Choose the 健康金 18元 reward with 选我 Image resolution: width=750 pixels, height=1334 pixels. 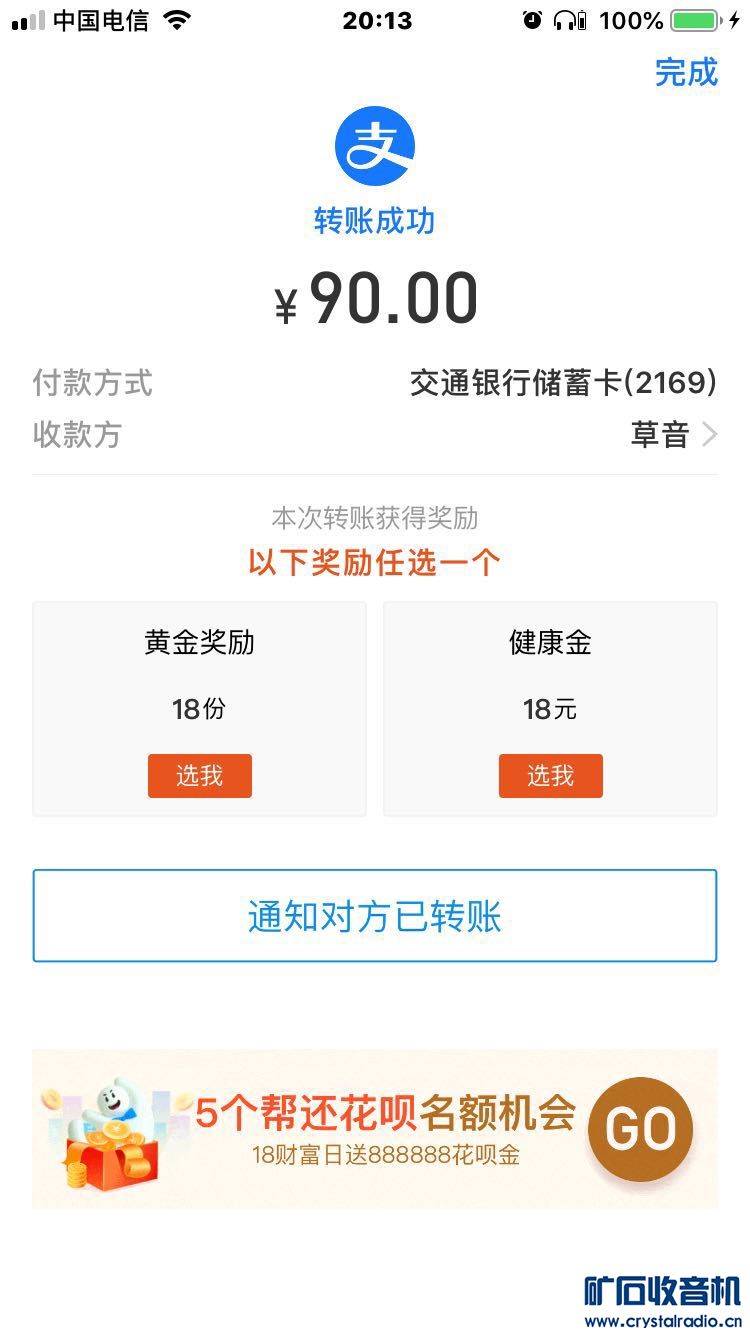pyautogui.click(x=550, y=776)
